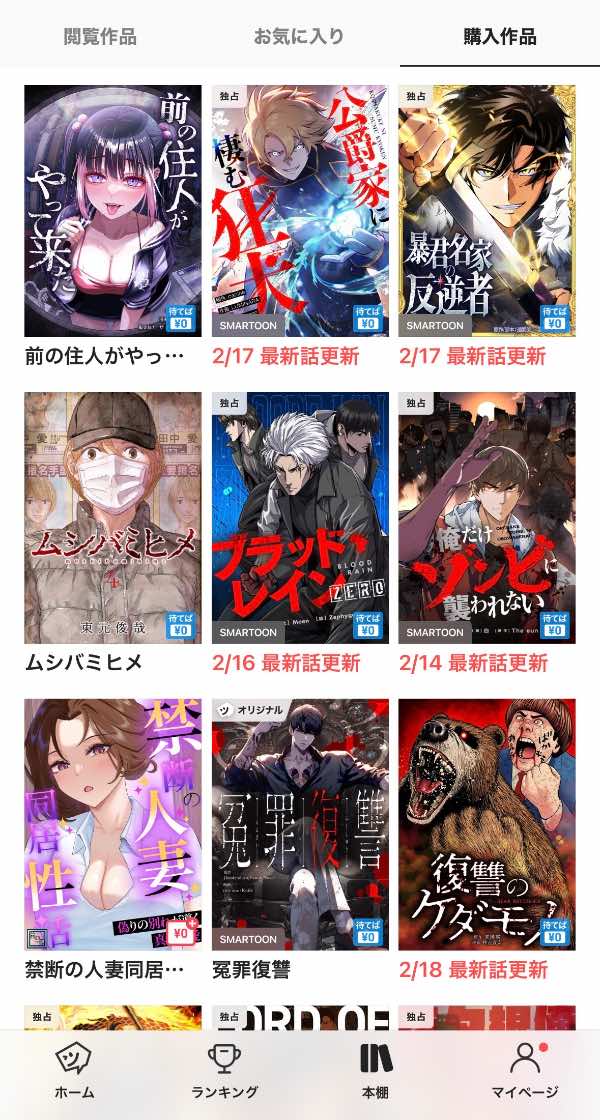Image resolution: width=600 pixels, height=1120 pixels.
Task: Go to the ホーム tab
Action: (x=75, y=1069)
